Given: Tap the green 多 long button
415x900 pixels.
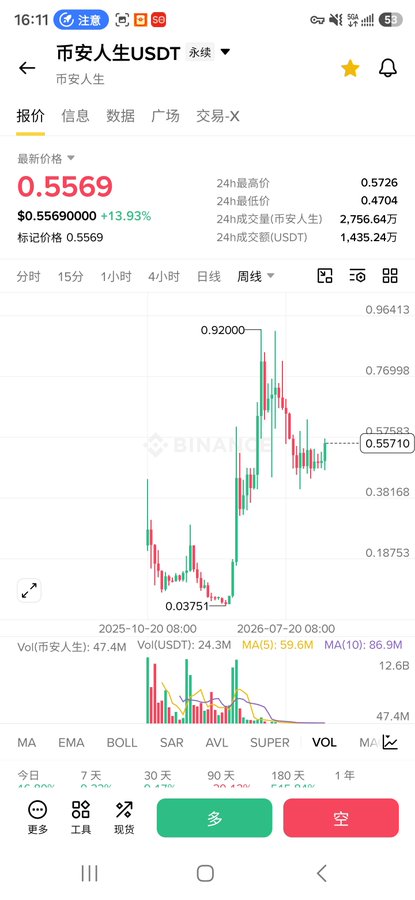Looking at the screenshot, I should 215,818.
